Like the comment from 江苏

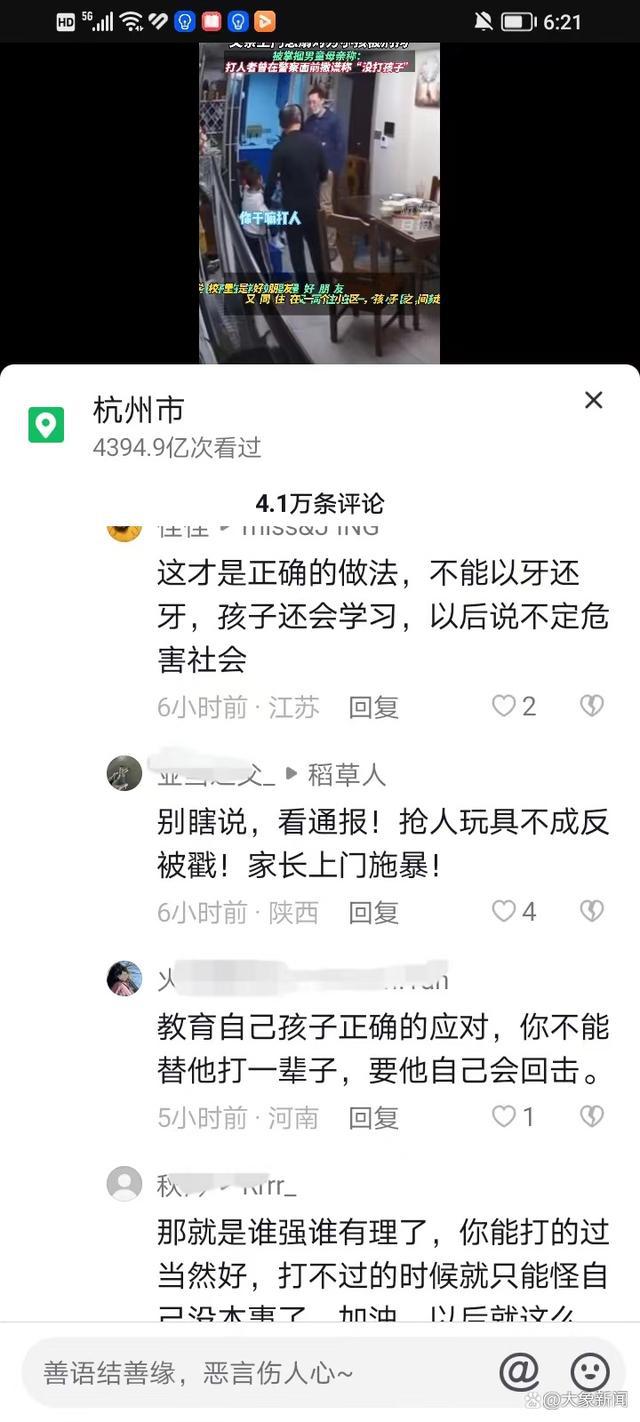504,706
